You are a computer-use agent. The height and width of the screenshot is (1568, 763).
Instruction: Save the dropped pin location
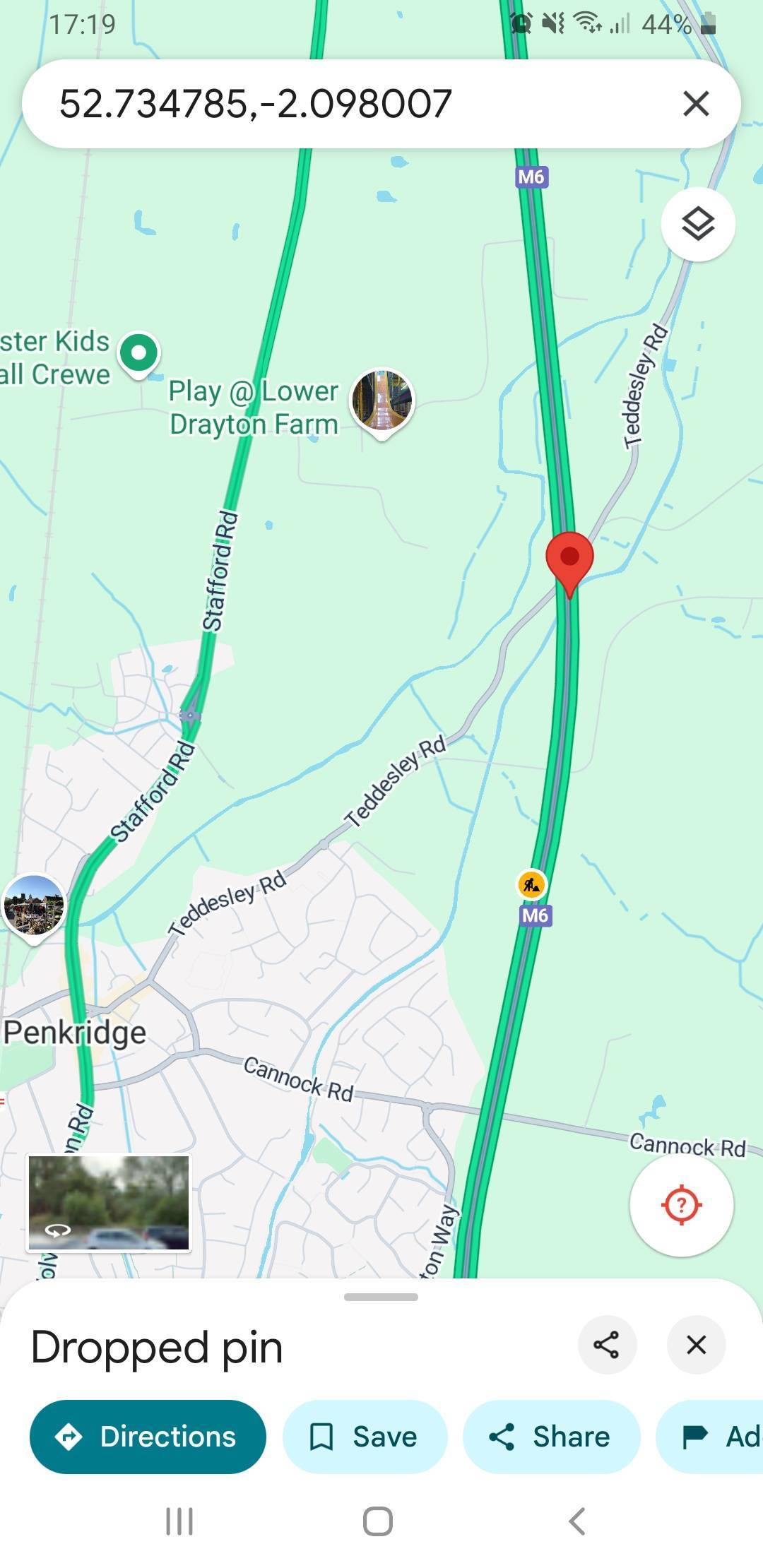(x=365, y=1437)
